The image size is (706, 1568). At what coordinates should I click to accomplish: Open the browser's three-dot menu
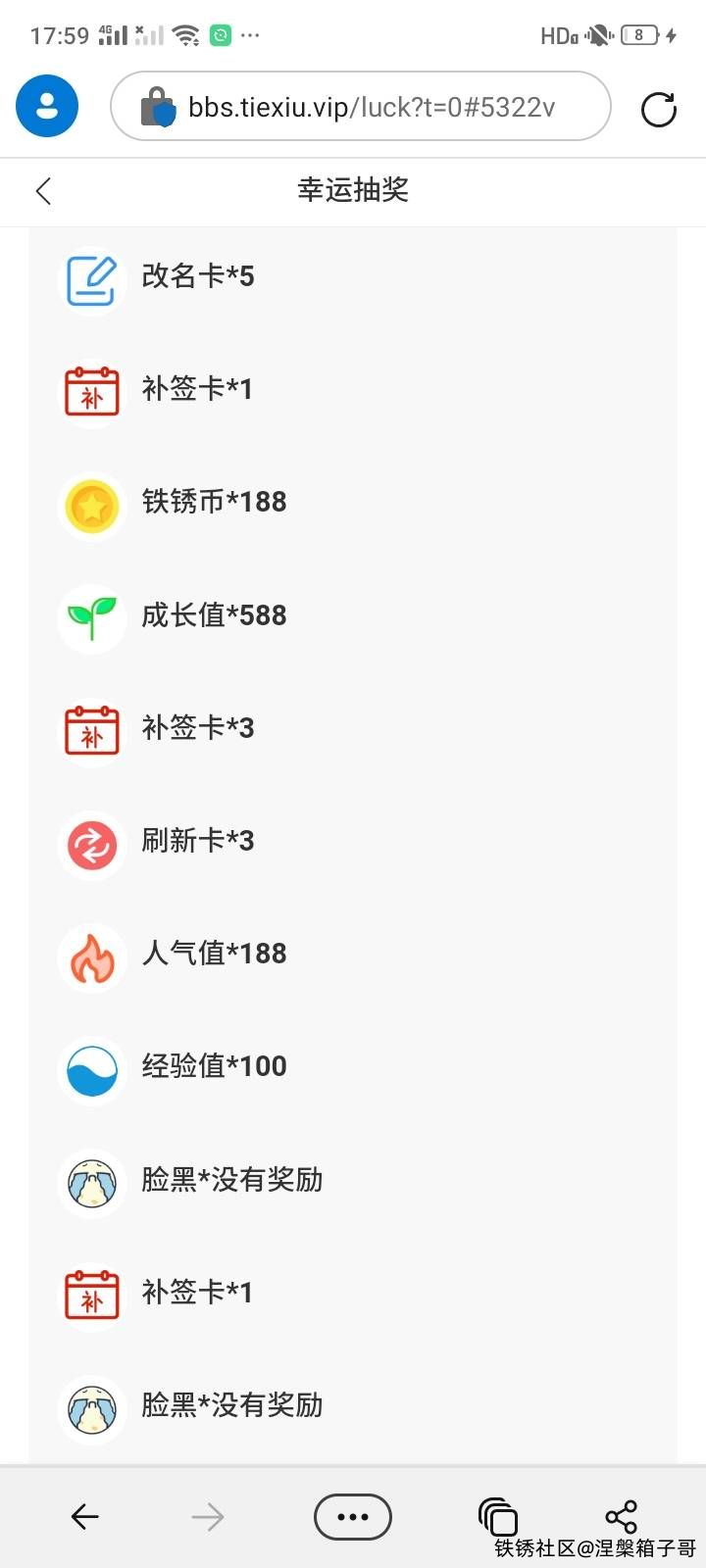click(353, 1517)
